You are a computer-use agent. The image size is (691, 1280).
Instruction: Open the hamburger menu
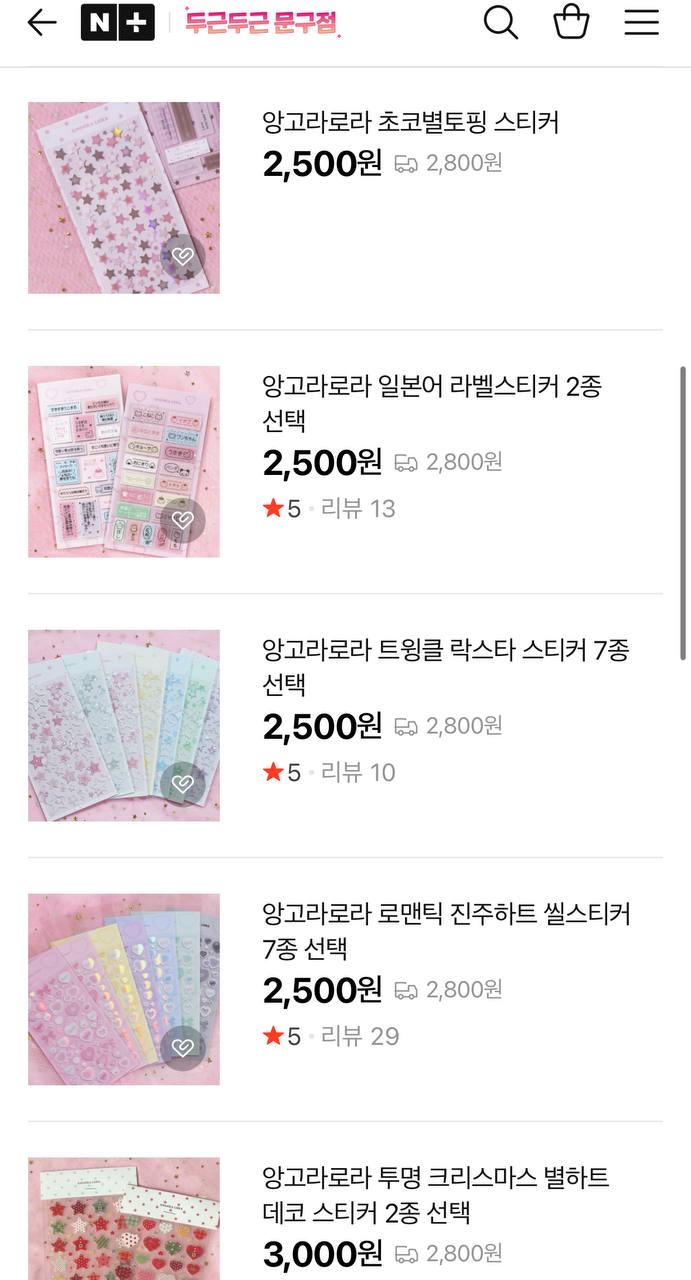[x=641, y=22]
